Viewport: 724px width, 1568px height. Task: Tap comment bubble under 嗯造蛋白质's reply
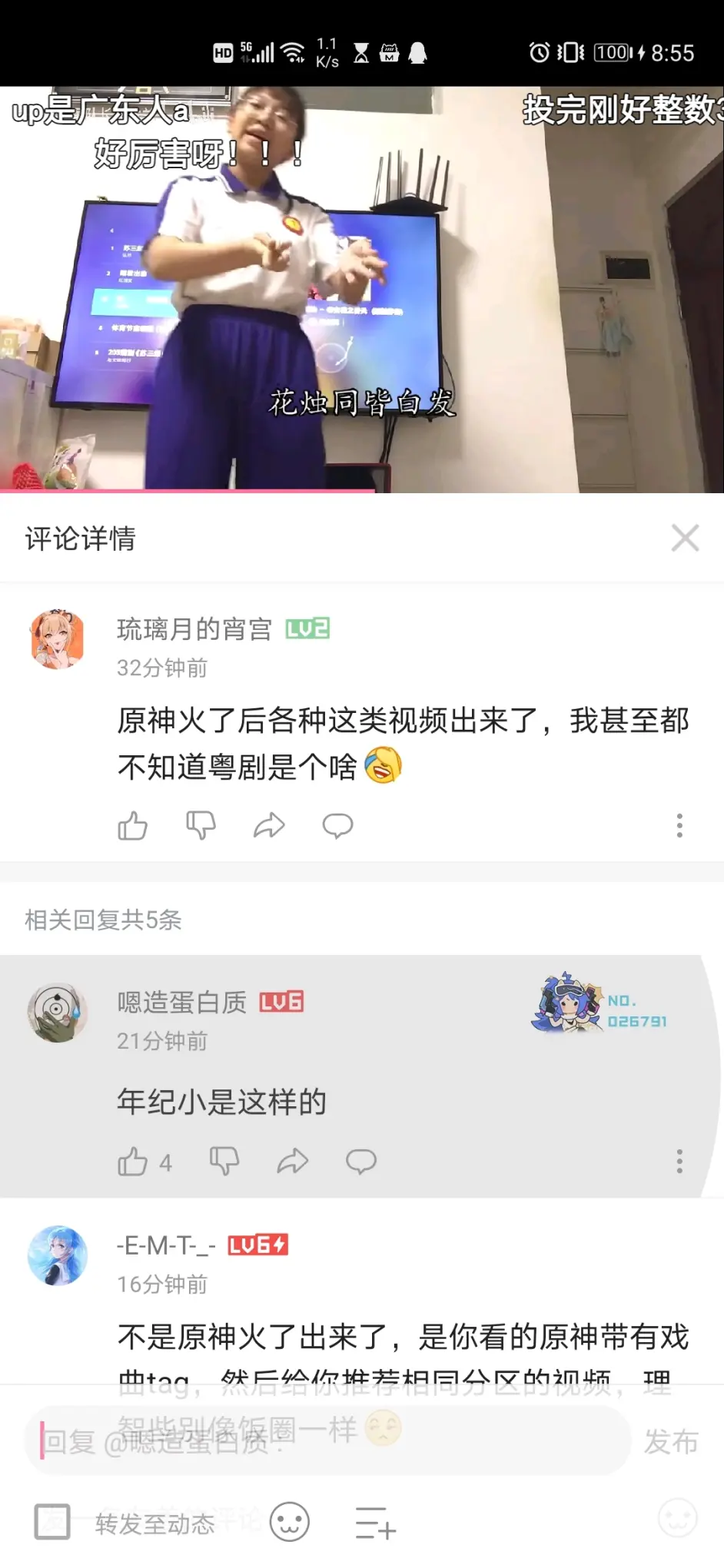(360, 1162)
